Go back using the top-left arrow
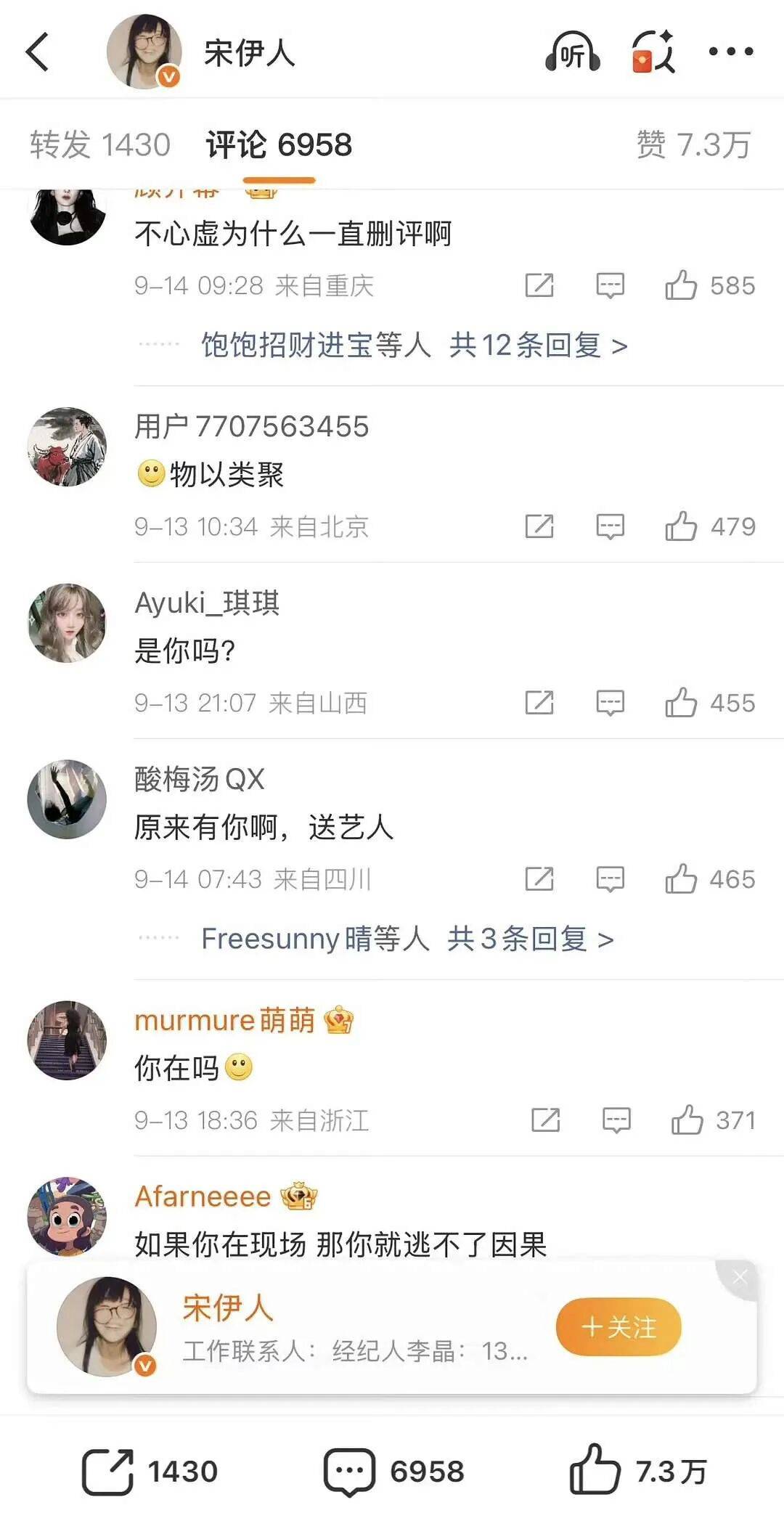This screenshot has height=1513, width=784. (38, 52)
